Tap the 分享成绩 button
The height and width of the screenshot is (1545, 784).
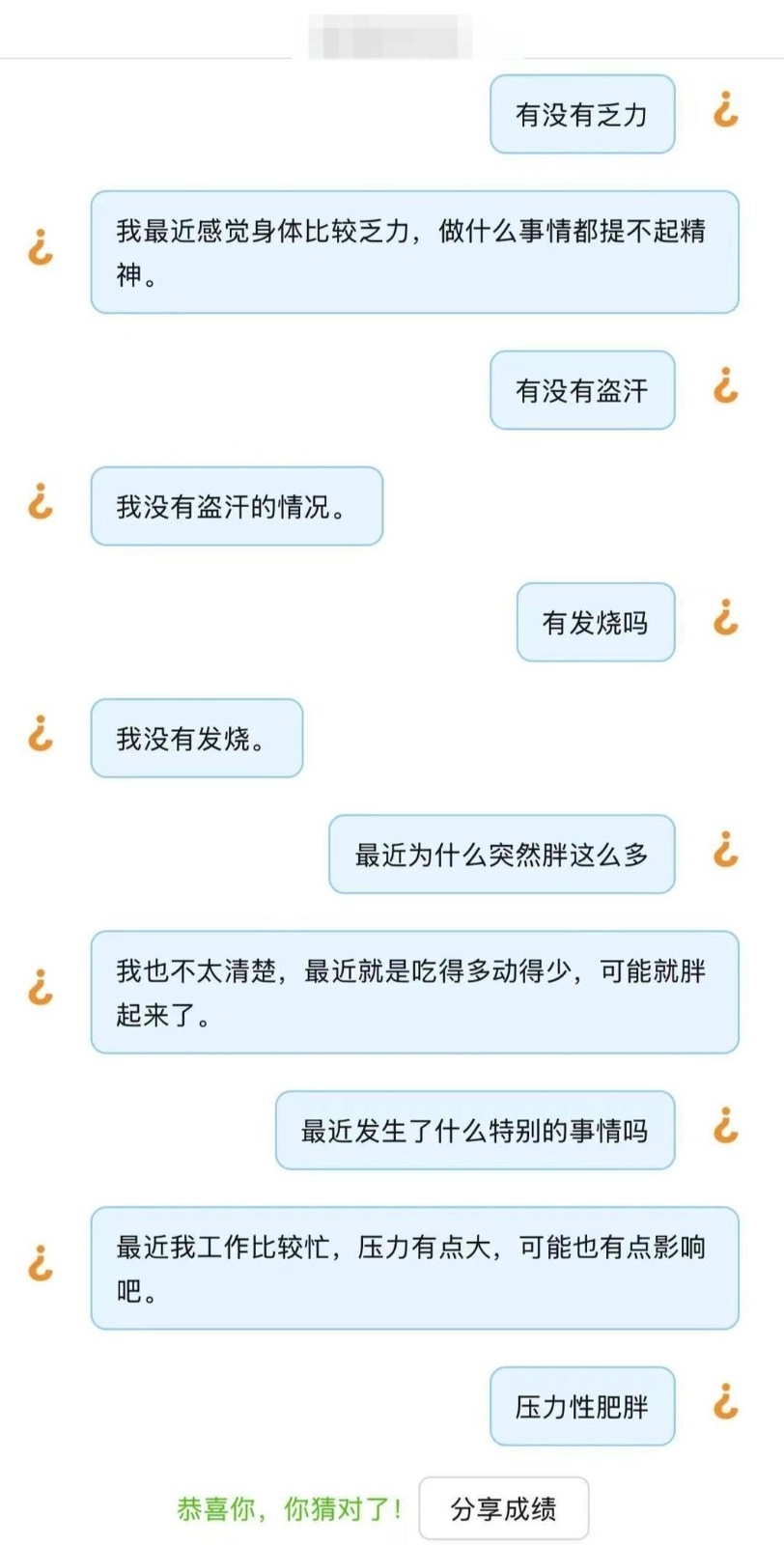503,1507
